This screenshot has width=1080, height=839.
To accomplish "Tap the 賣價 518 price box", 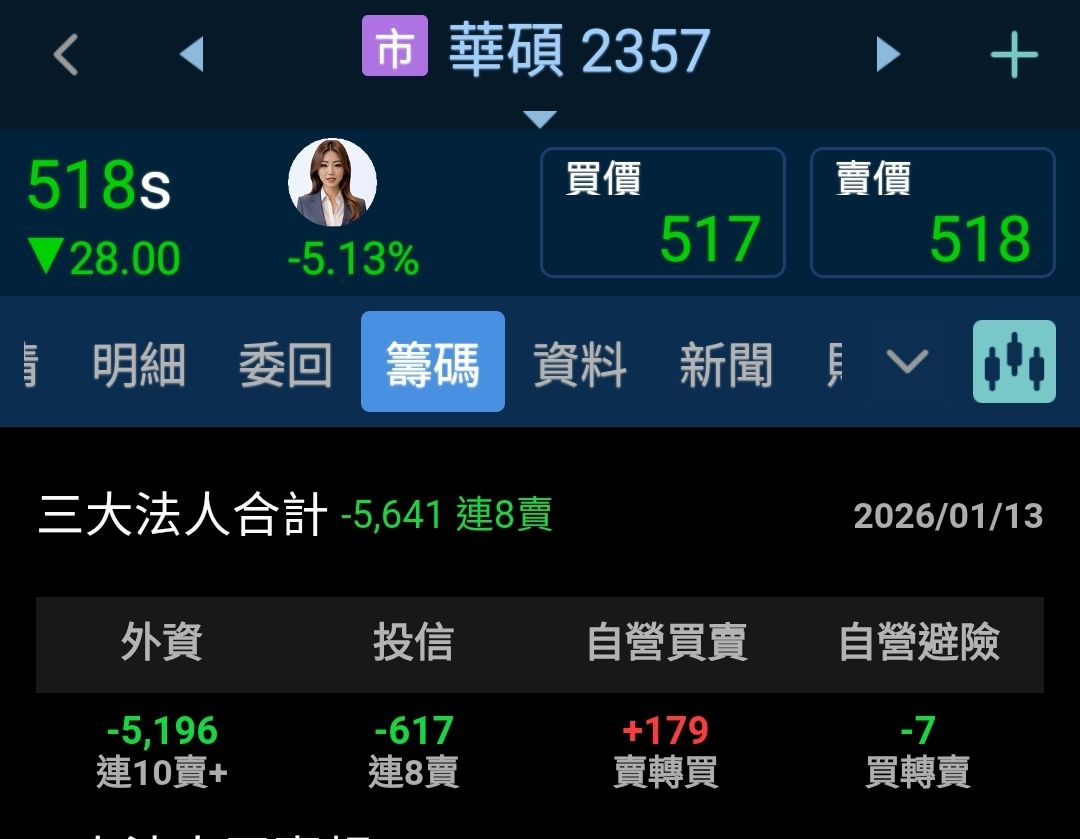I will [932, 212].
